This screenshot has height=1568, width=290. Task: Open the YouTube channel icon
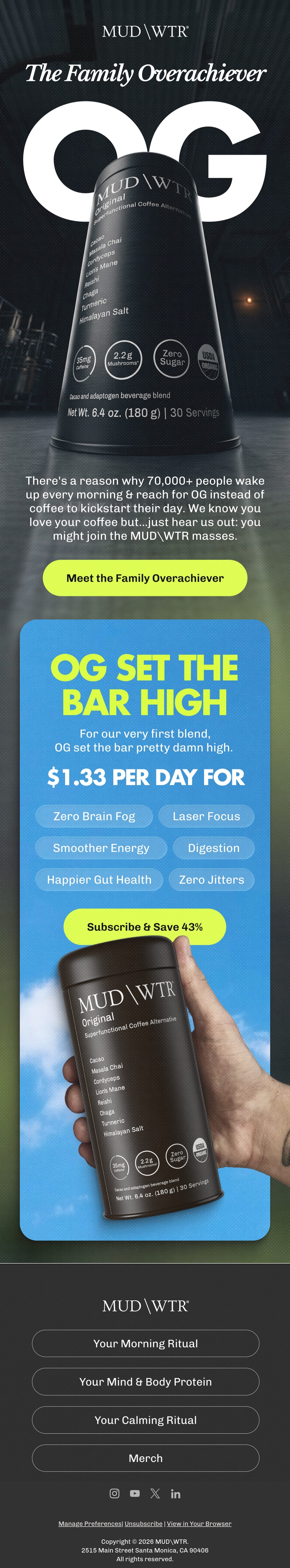click(x=135, y=1493)
